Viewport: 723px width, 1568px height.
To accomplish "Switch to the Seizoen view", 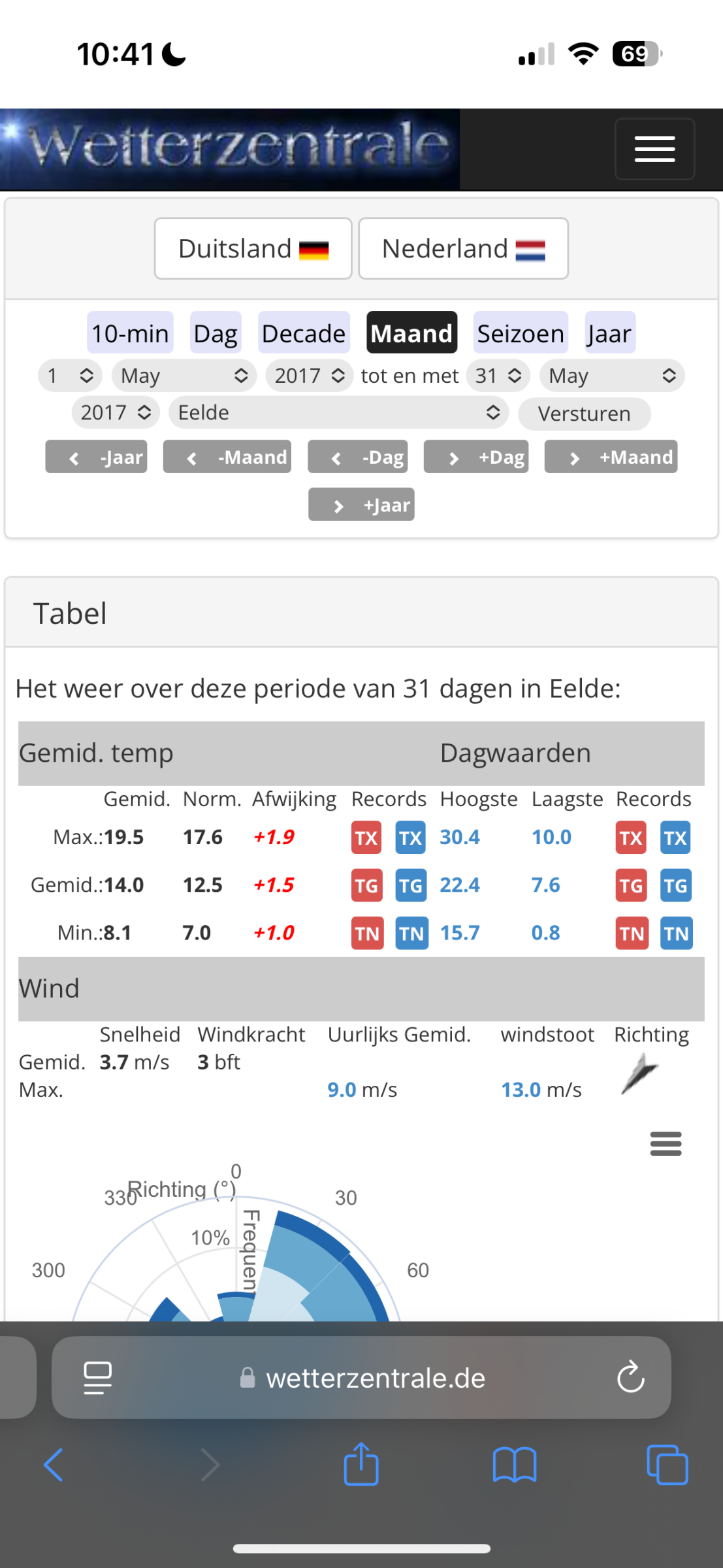I will coord(520,333).
